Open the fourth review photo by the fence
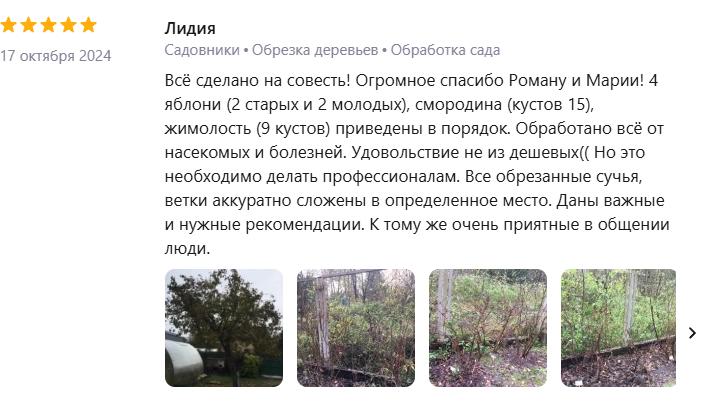 click(x=618, y=327)
